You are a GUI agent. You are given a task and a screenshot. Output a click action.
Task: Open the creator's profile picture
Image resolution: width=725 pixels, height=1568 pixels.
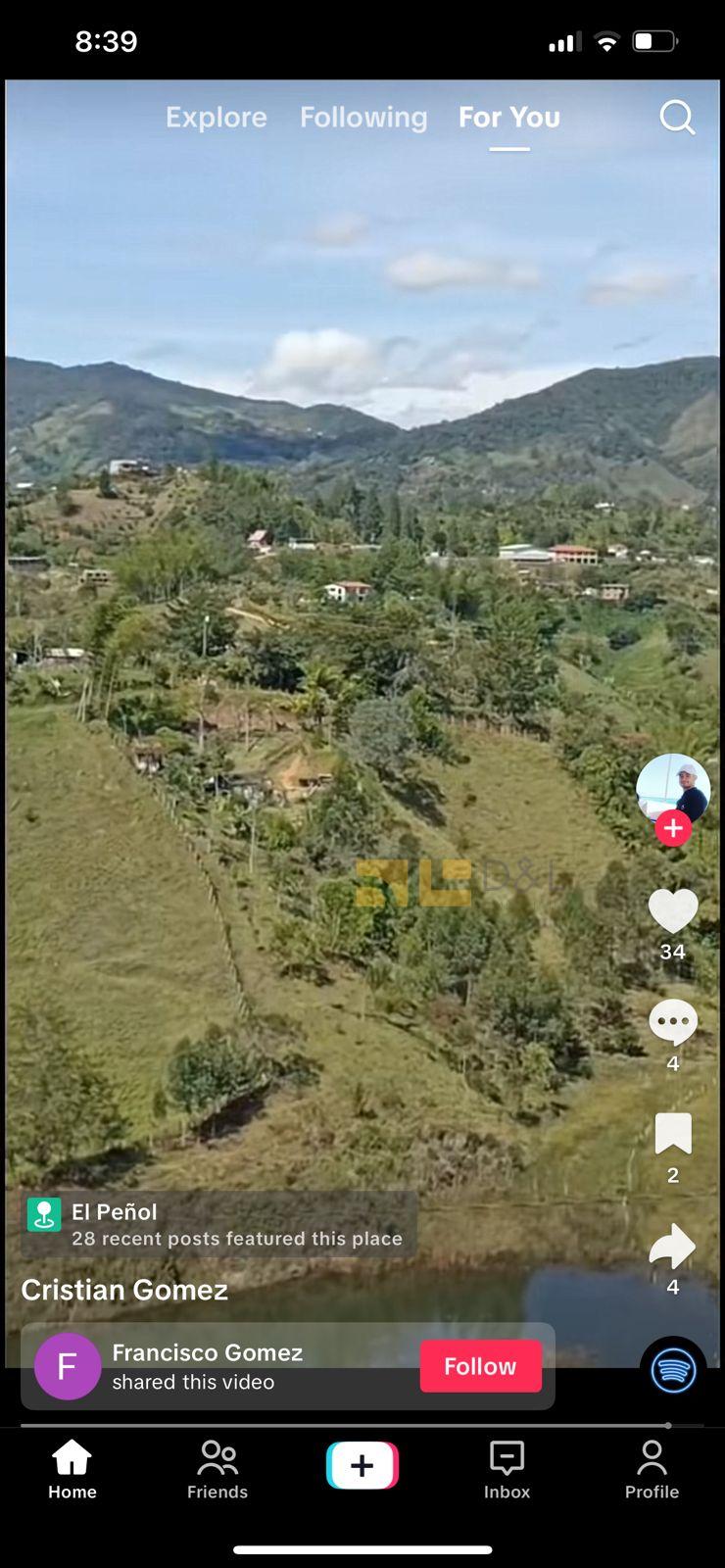[x=672, y=787]
